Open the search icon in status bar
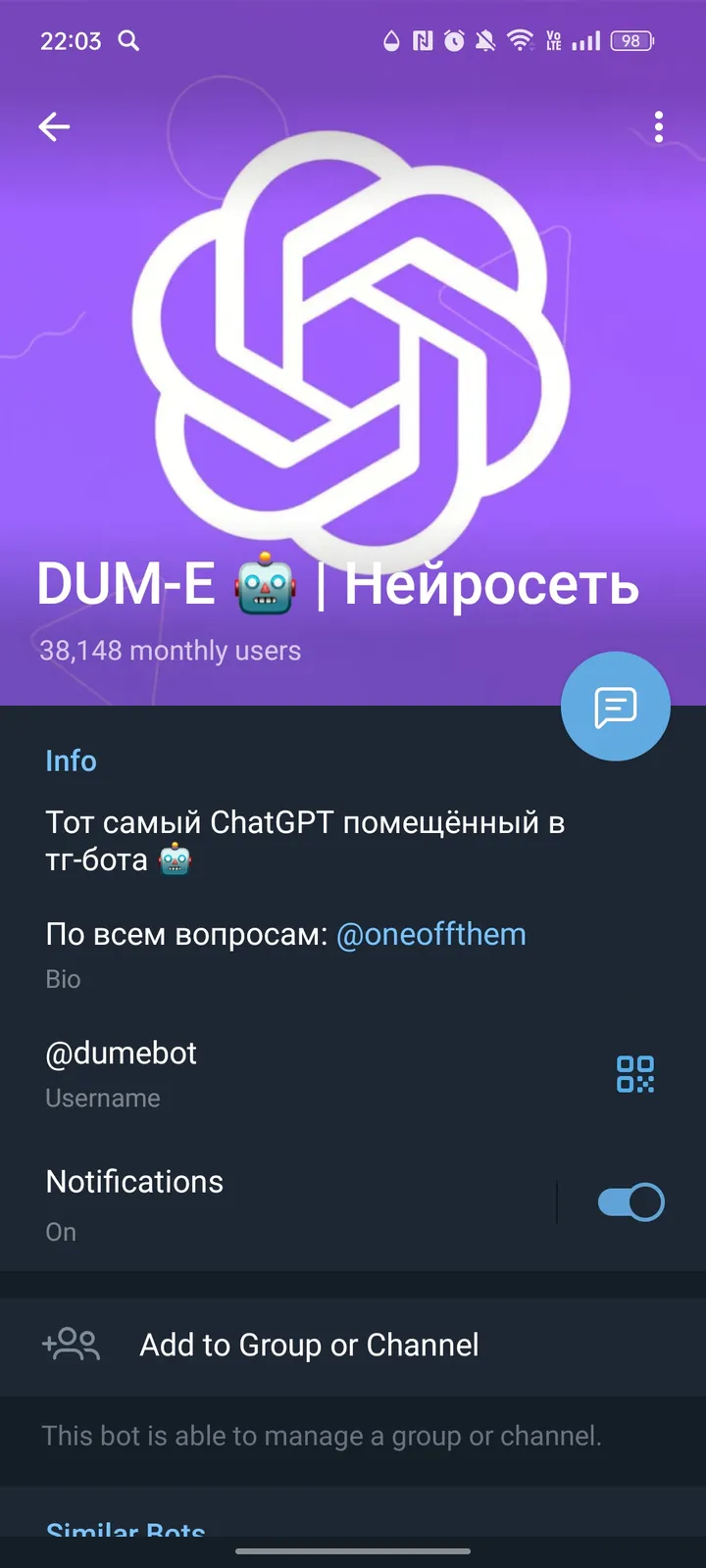The image size is (706, 1568). pos(128,41)
